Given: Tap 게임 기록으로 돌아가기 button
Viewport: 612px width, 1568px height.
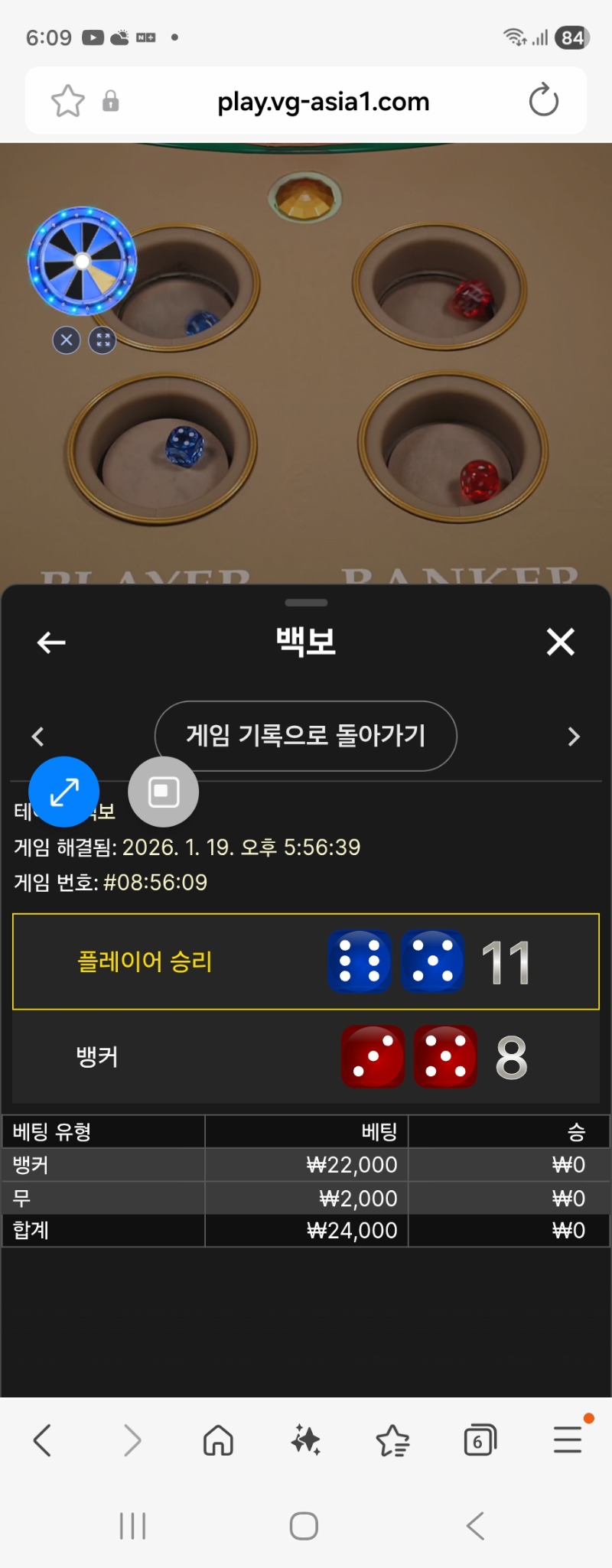Looking at the screenshot, I should [x=305, y=736].
